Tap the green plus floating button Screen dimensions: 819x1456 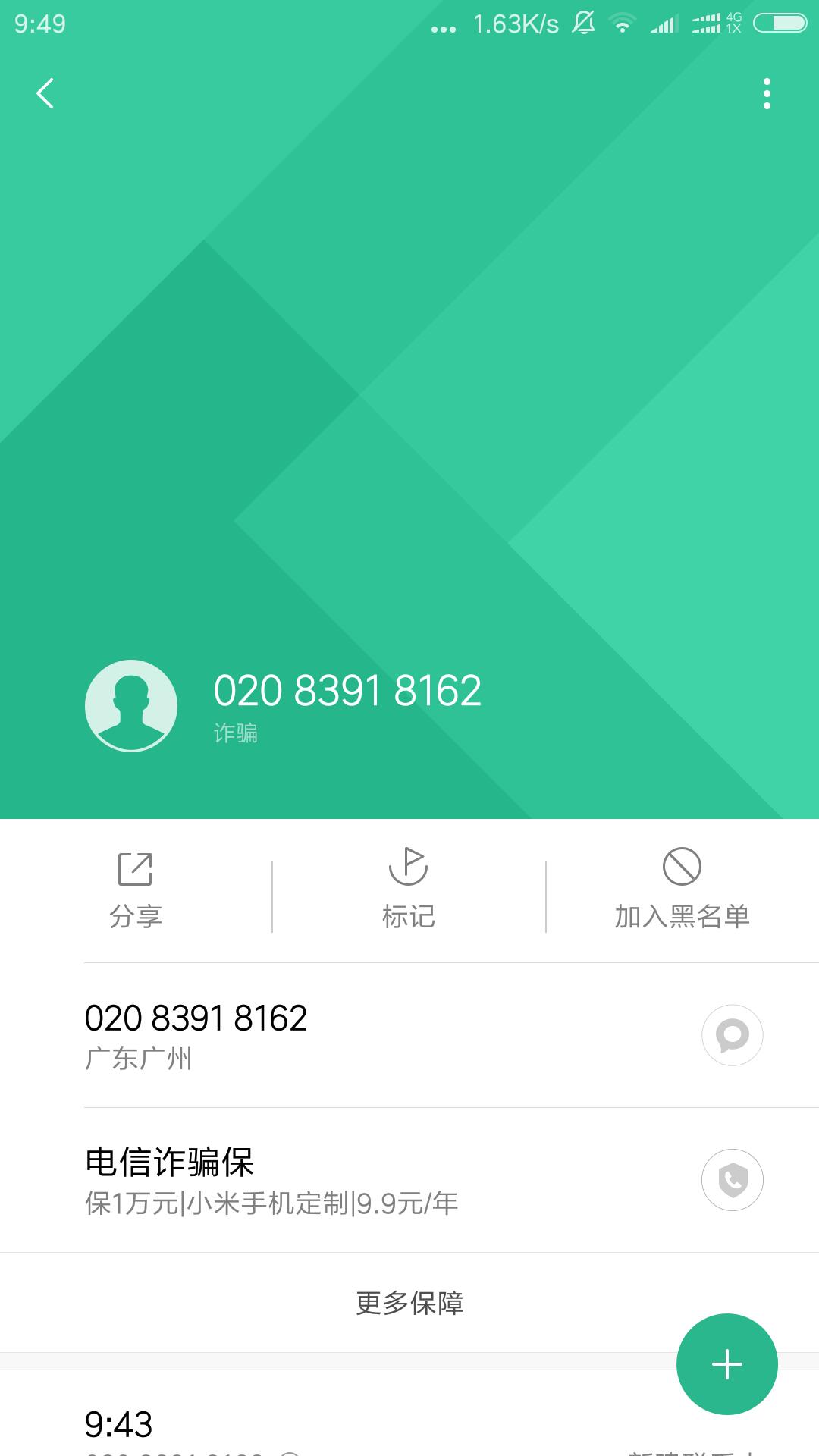pyautogui.click(x=726, y=1364)
